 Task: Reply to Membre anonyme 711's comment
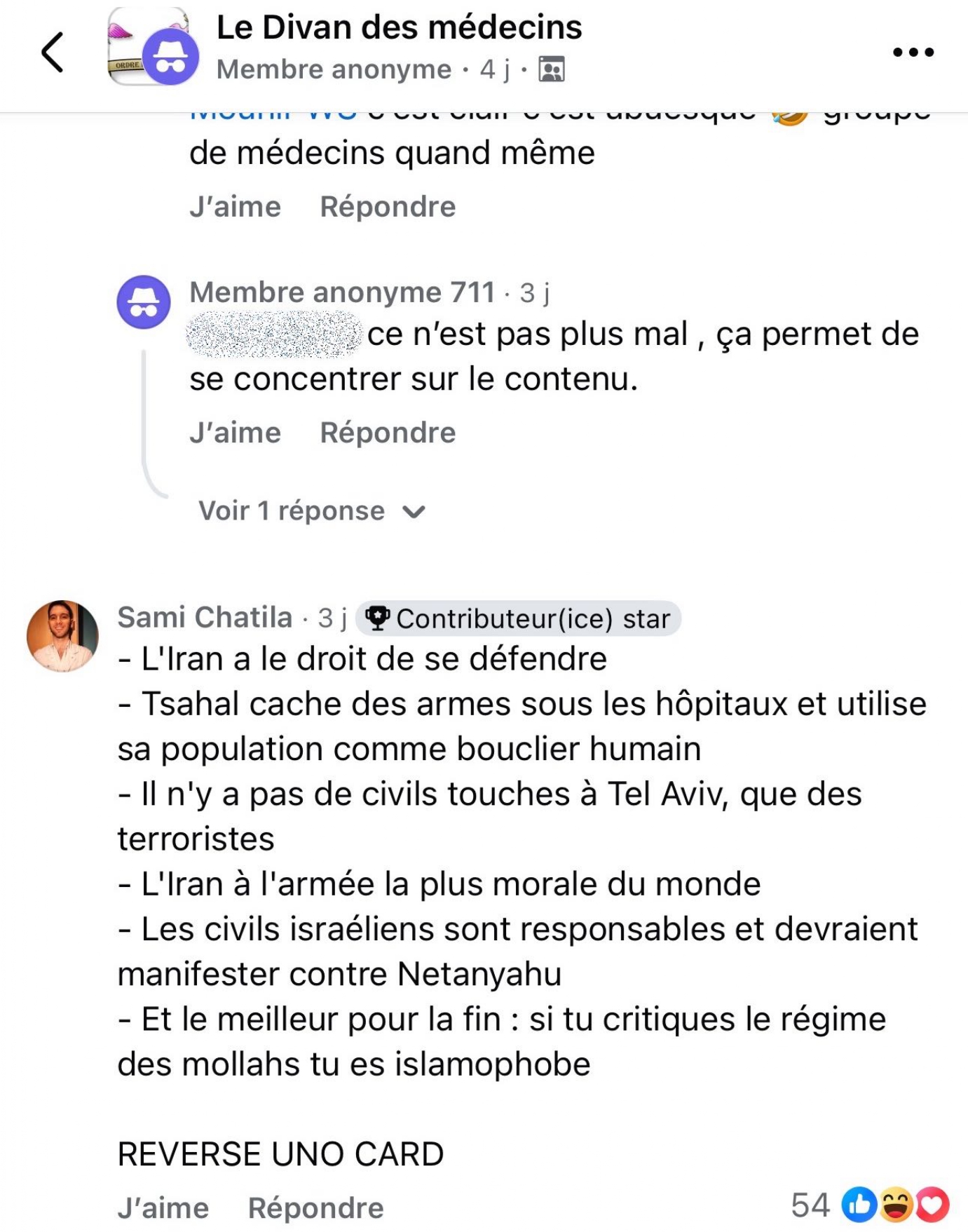[388, 433]
